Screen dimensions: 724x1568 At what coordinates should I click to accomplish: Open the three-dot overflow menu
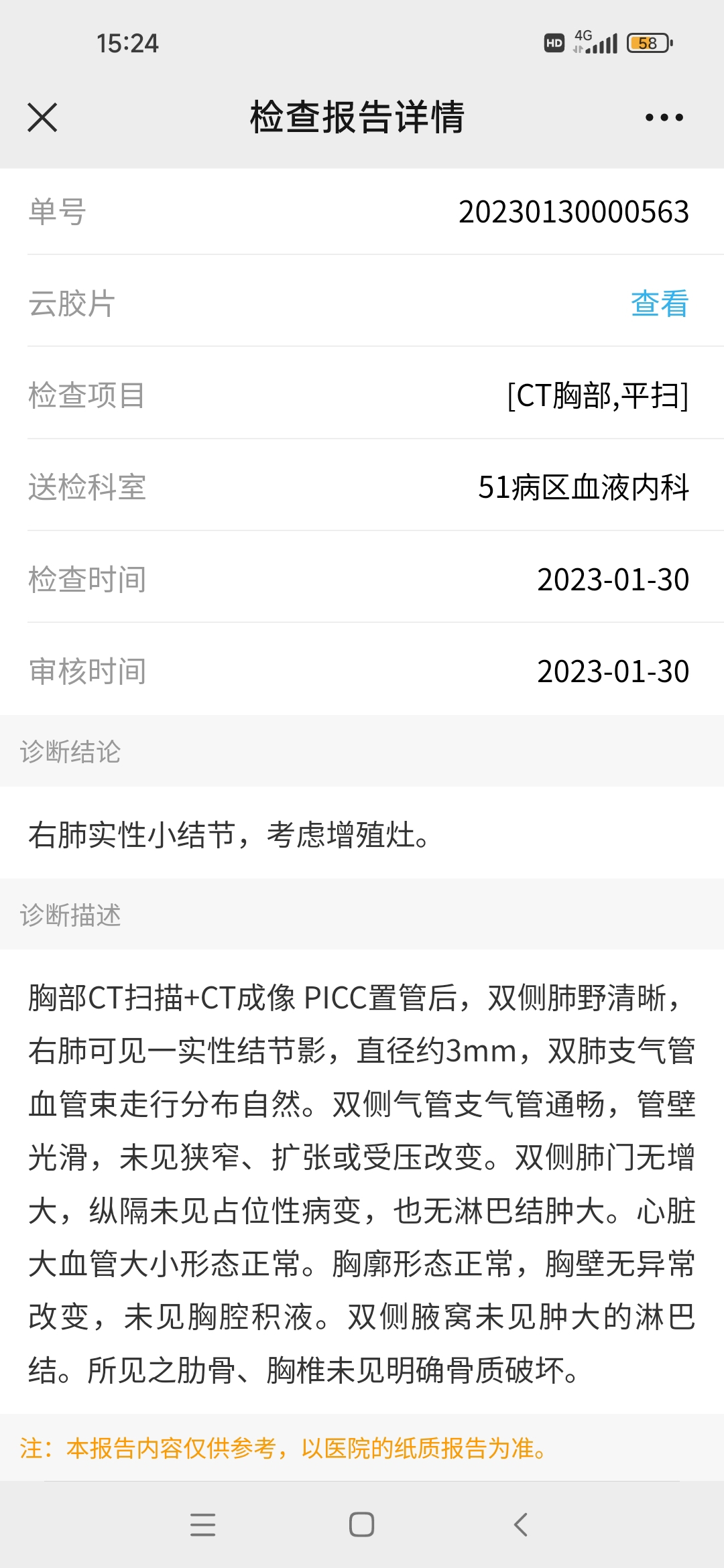tap(664, 117)
